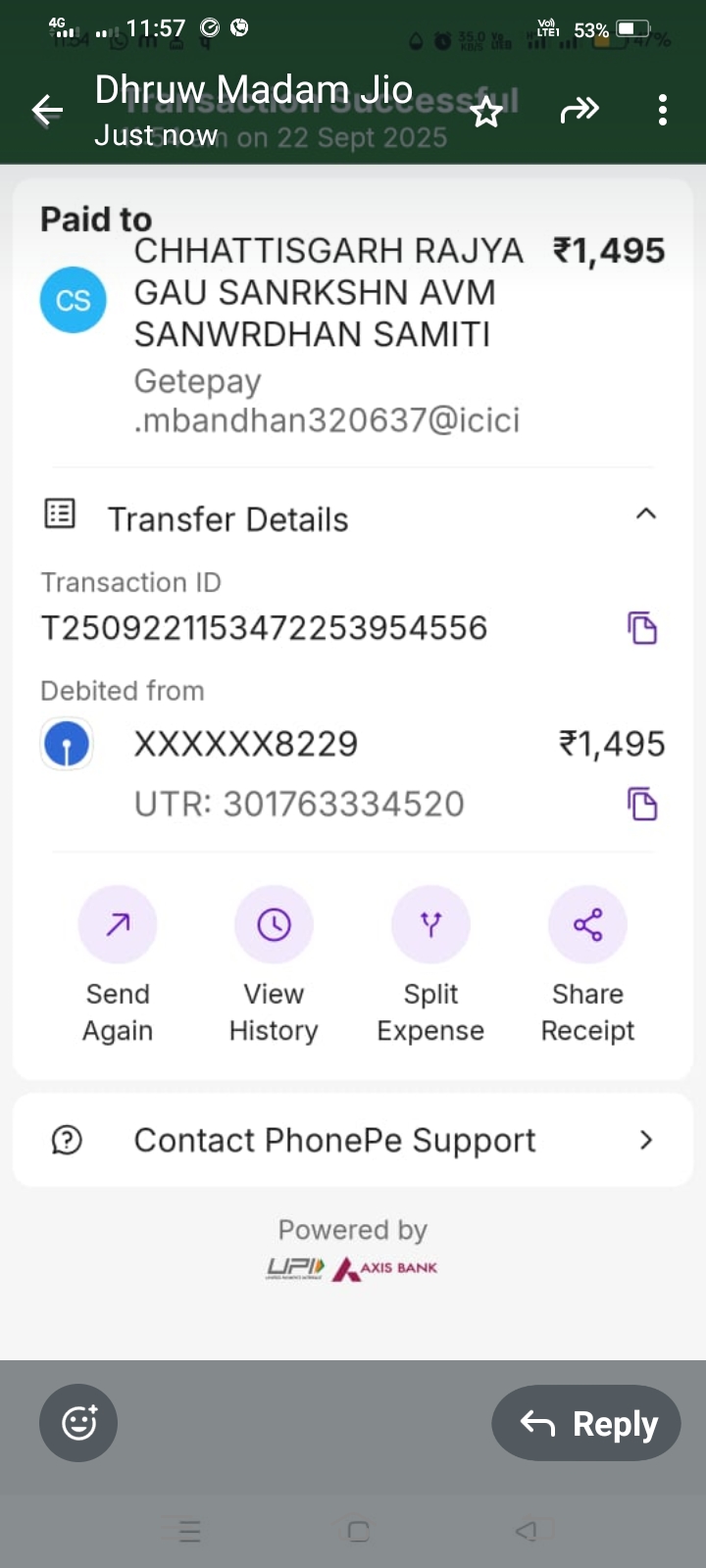Go back from the image viewer

point(47,111)
